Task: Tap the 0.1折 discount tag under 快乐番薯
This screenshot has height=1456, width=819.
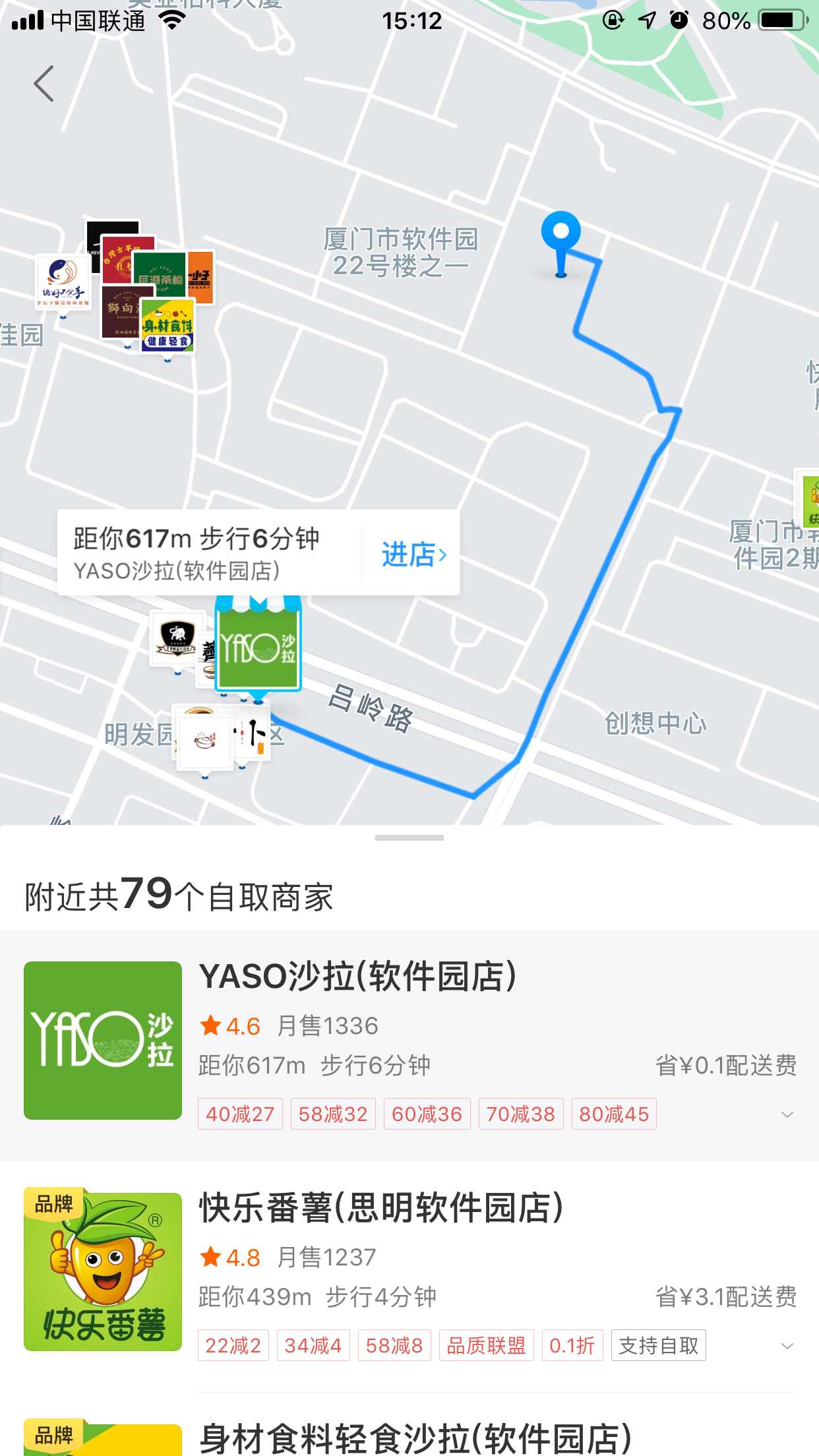Action: [x=572, y=1345]
